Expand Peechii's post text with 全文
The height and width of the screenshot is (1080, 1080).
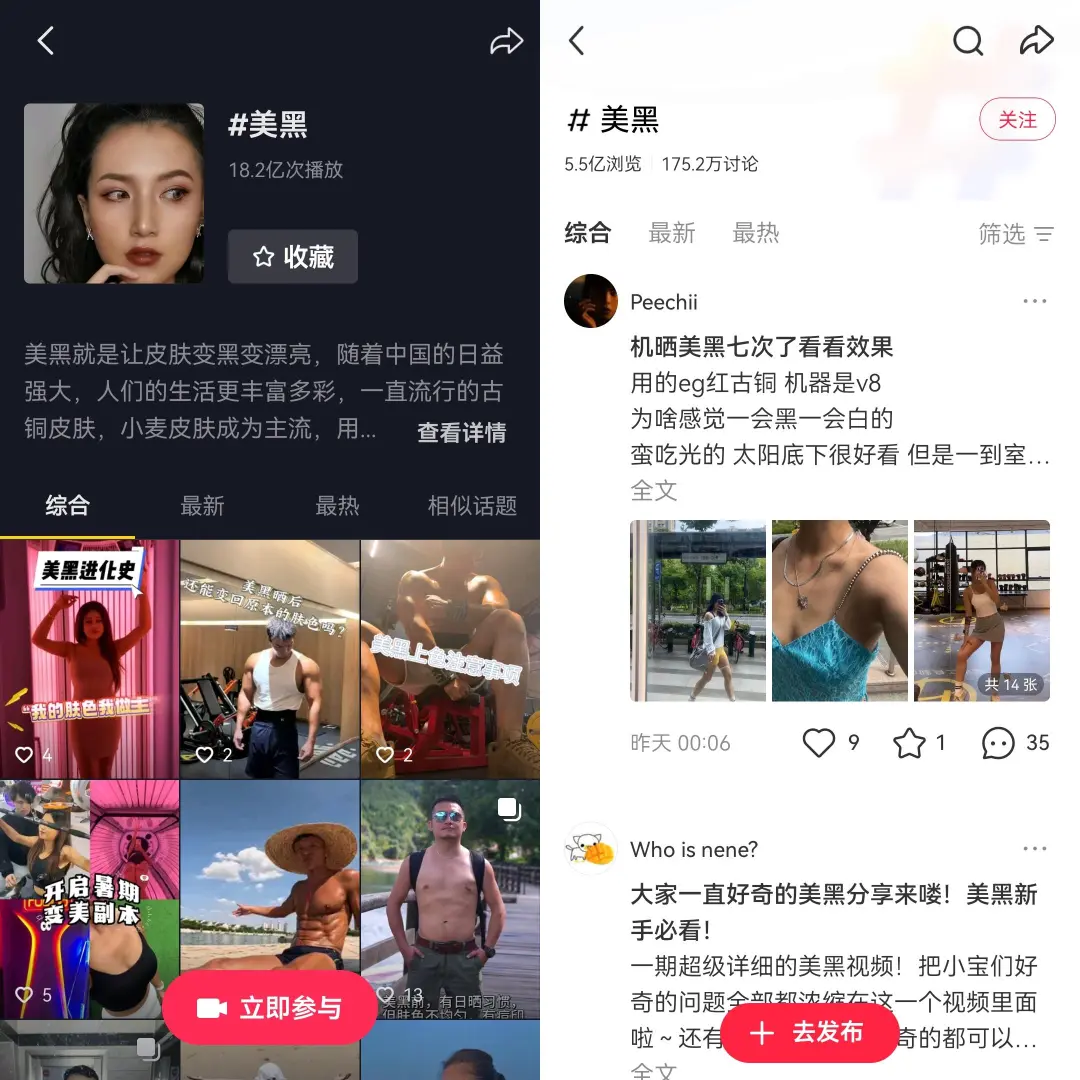tap(654, 491)
